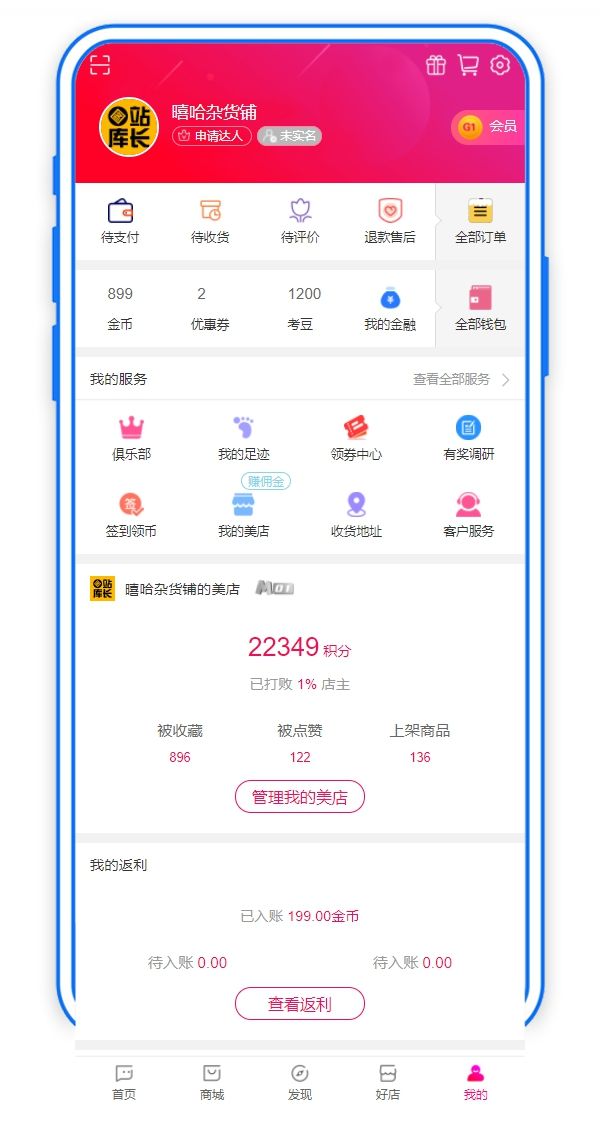Tap 管理我的美店 button
This screenshot has width=600, height=1129.
(300, 797)
